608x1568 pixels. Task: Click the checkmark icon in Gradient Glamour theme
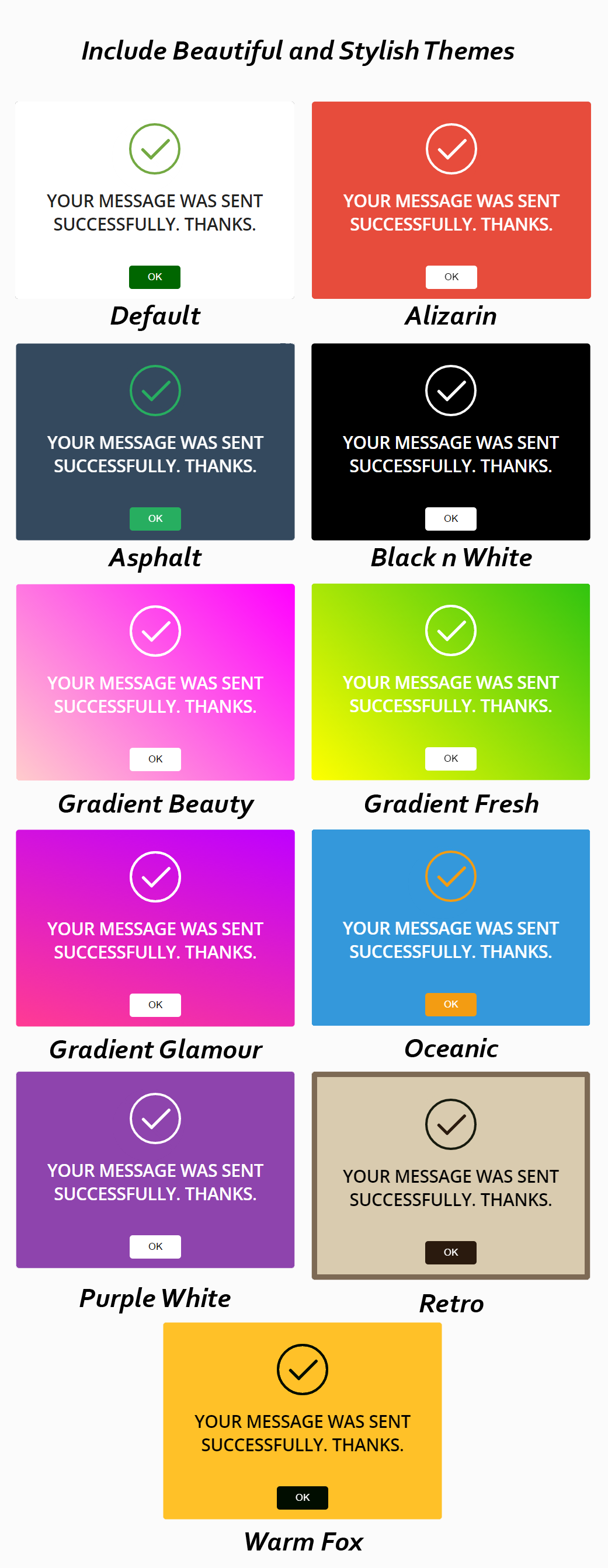pyautogui.click(x=155, y=876)
